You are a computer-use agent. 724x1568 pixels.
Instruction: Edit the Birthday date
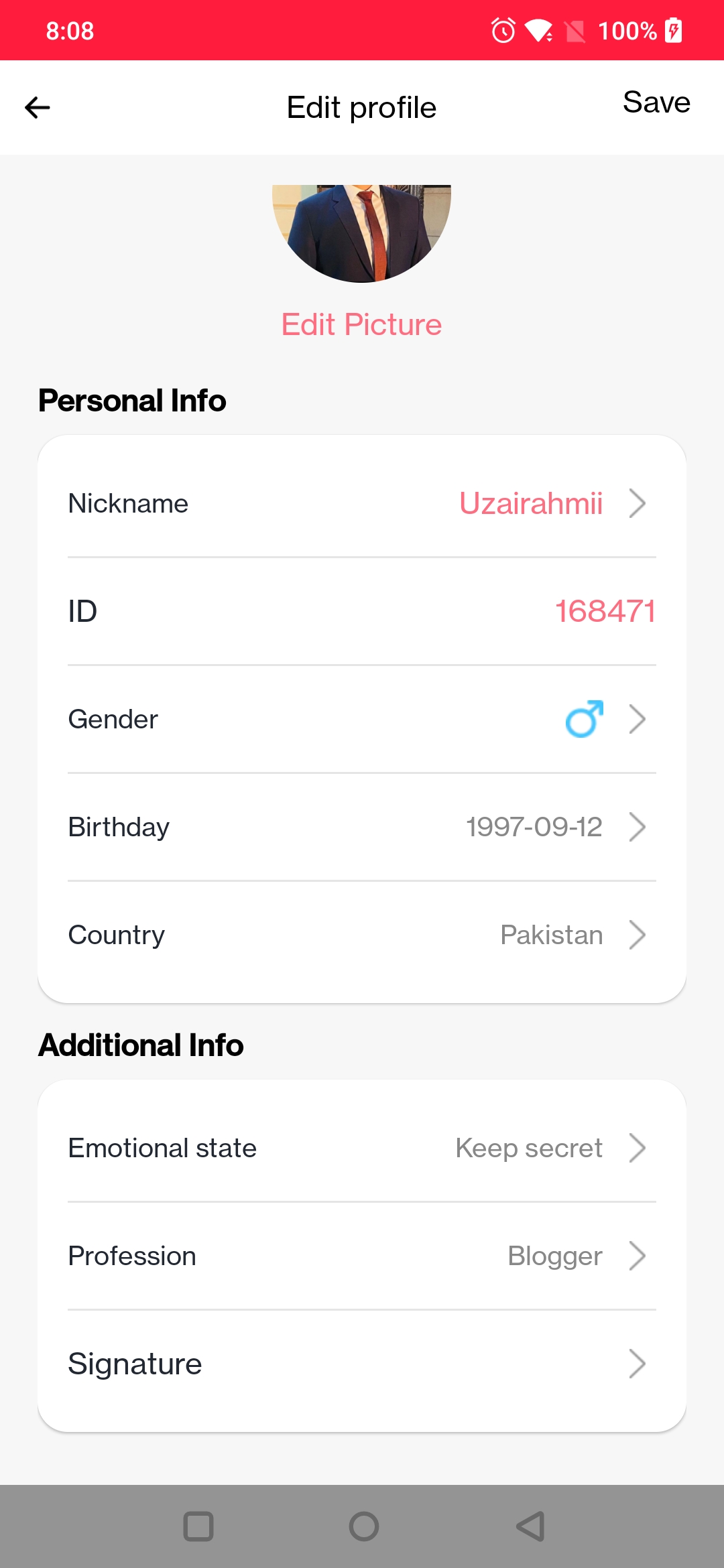point(361,828)
